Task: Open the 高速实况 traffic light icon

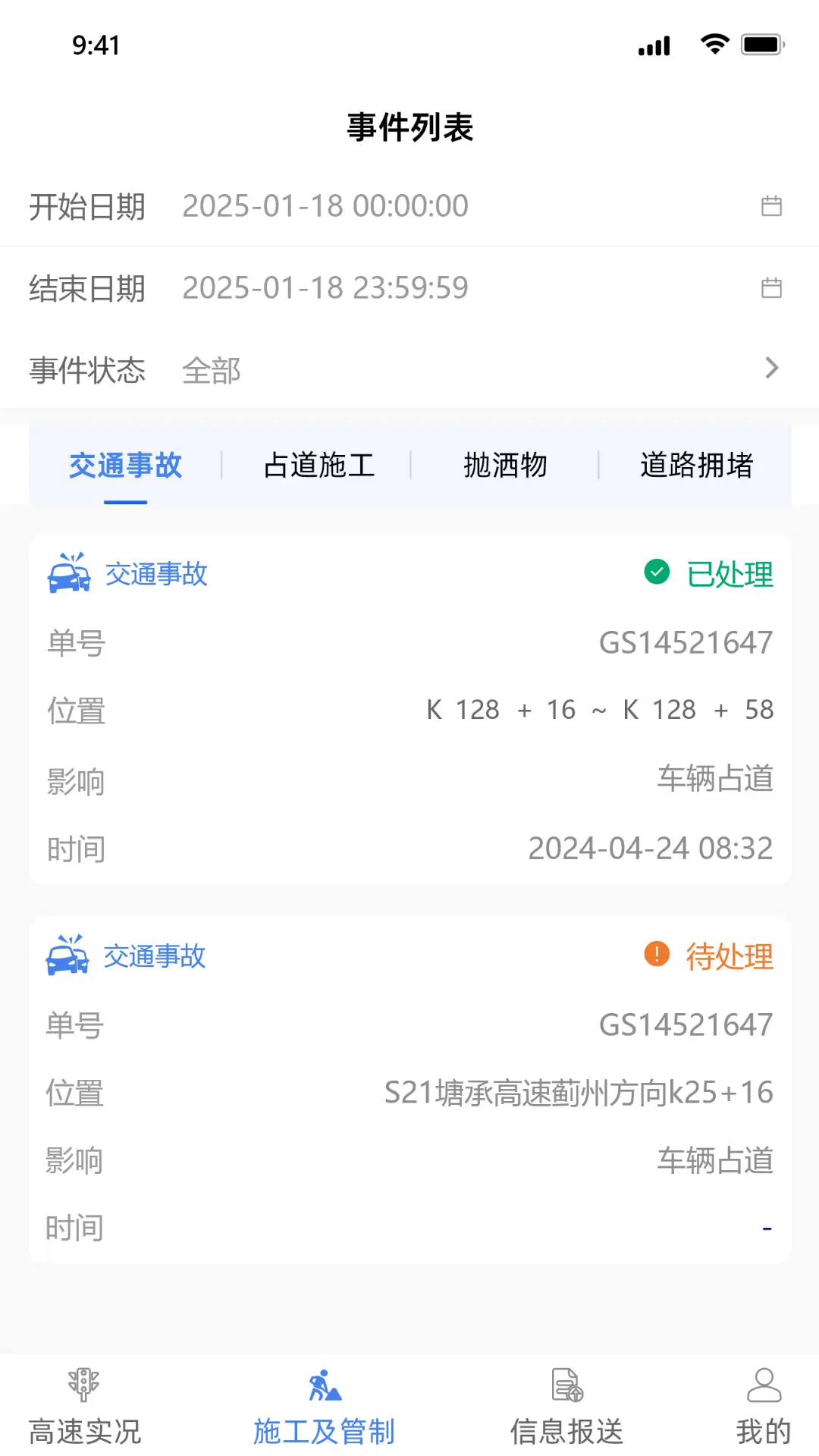Action: tap(83, 1389)
